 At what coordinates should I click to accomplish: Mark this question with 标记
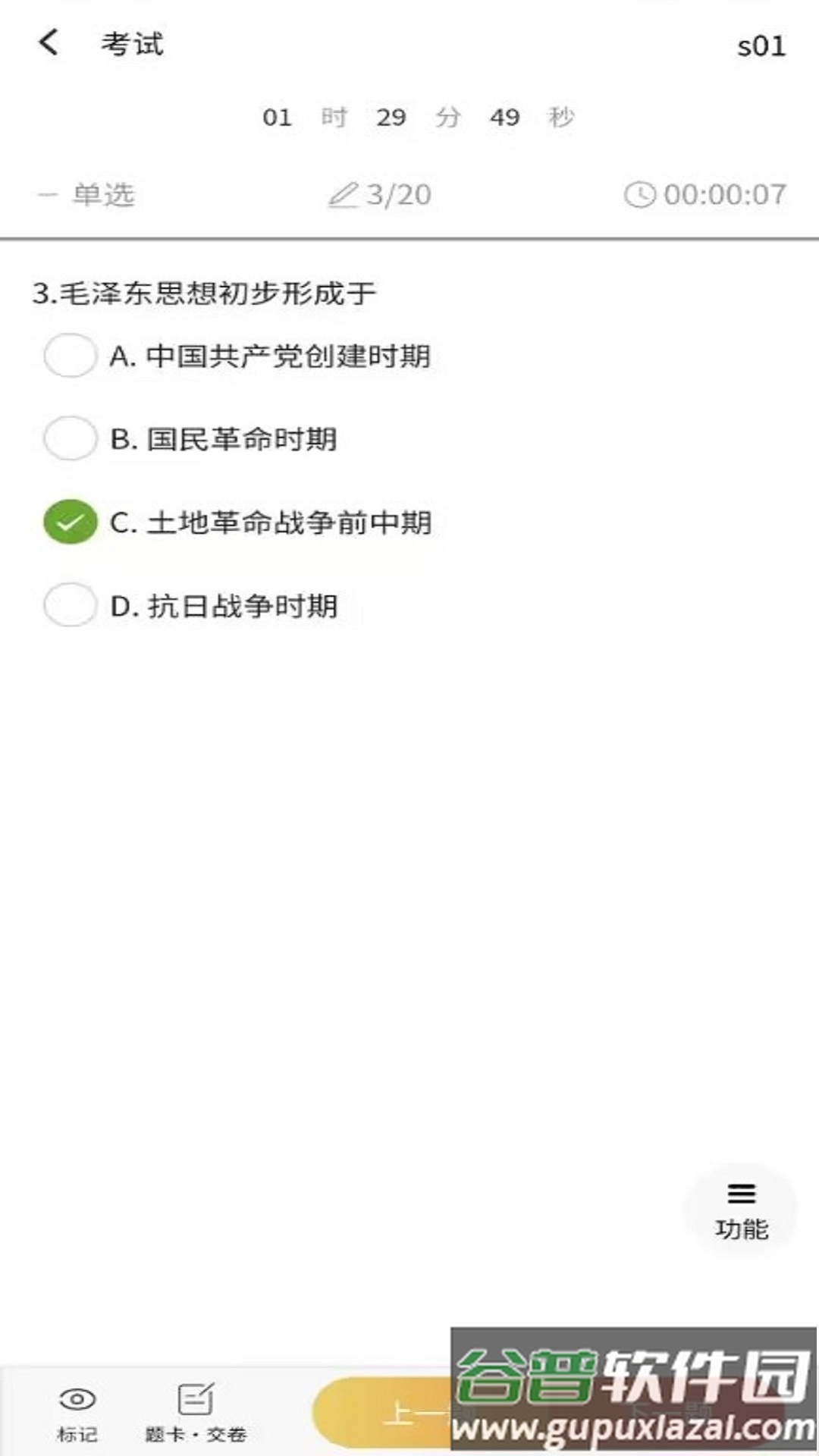click(77, 1412)
